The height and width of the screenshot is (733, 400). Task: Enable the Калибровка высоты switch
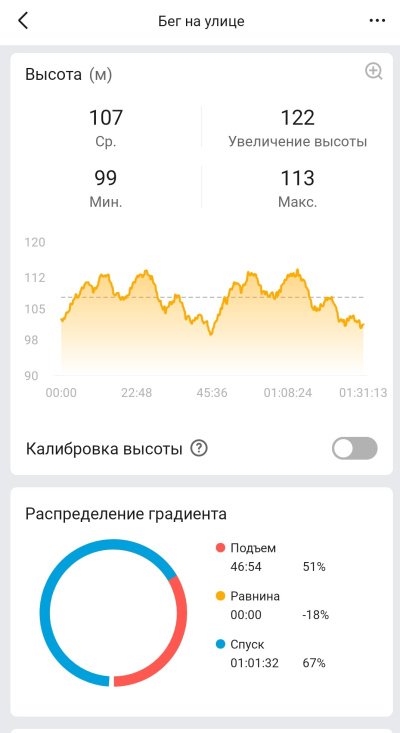[354, 449]
